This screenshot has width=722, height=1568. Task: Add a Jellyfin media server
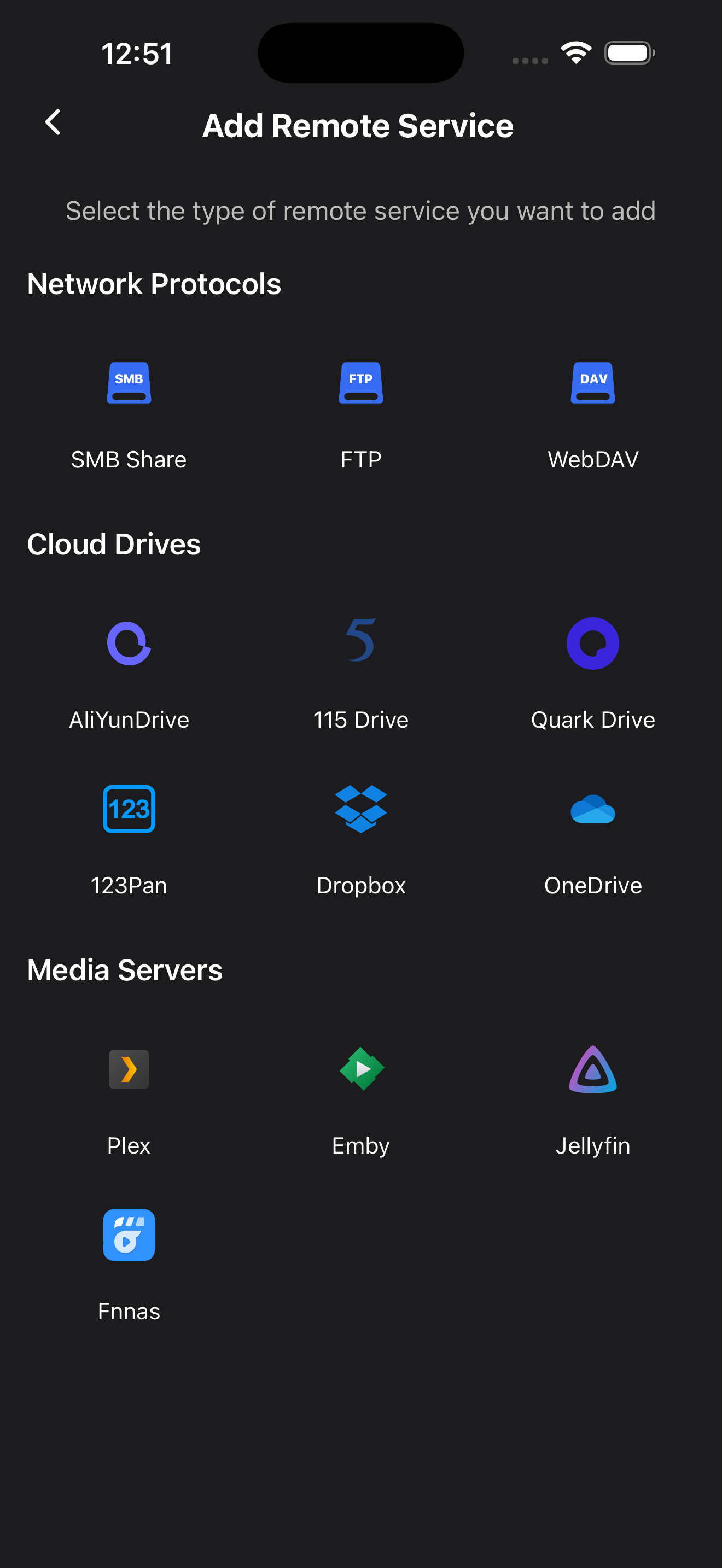(x=593, y=1069)
